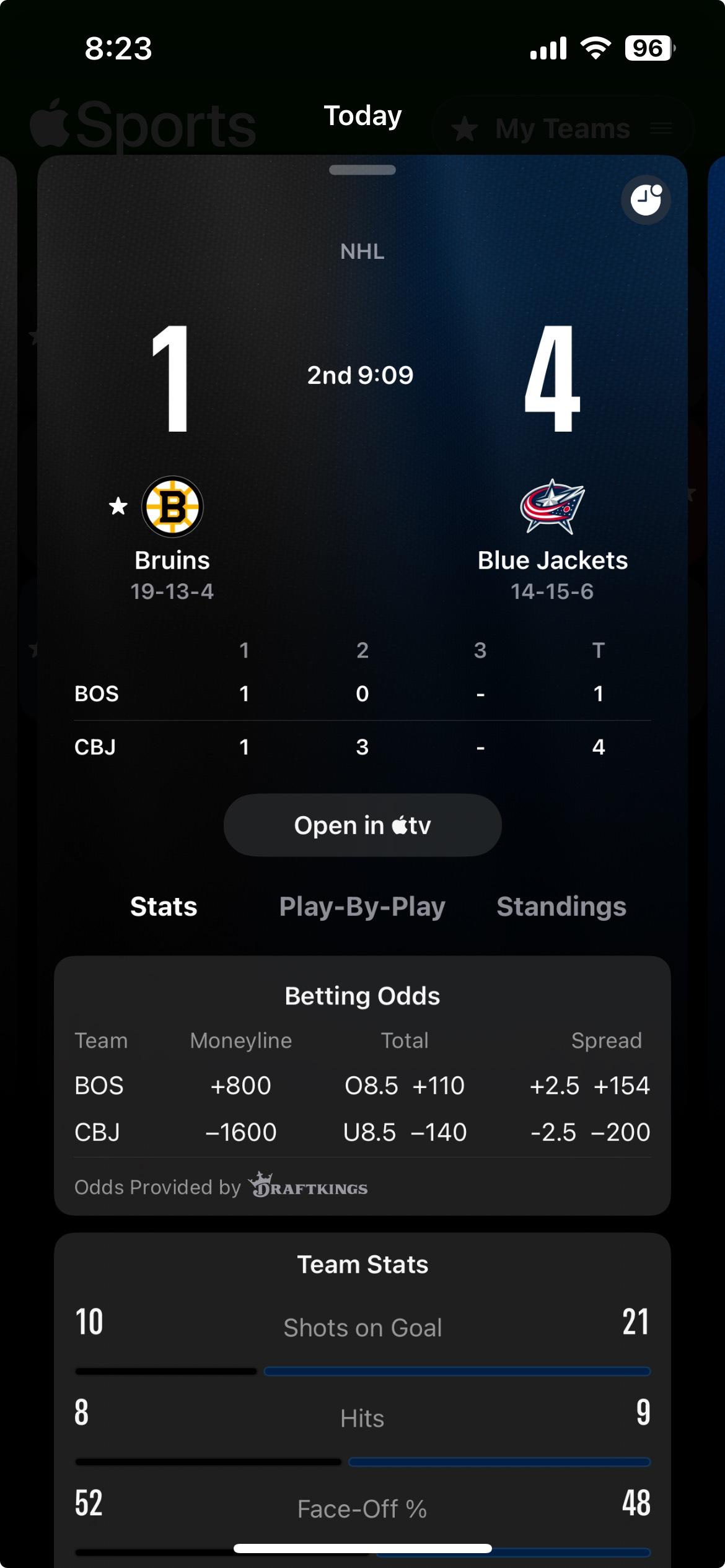725x1568 pixels.
Task: Switch to the Play-By-Play tab
Action: click(x=362, y=907)
